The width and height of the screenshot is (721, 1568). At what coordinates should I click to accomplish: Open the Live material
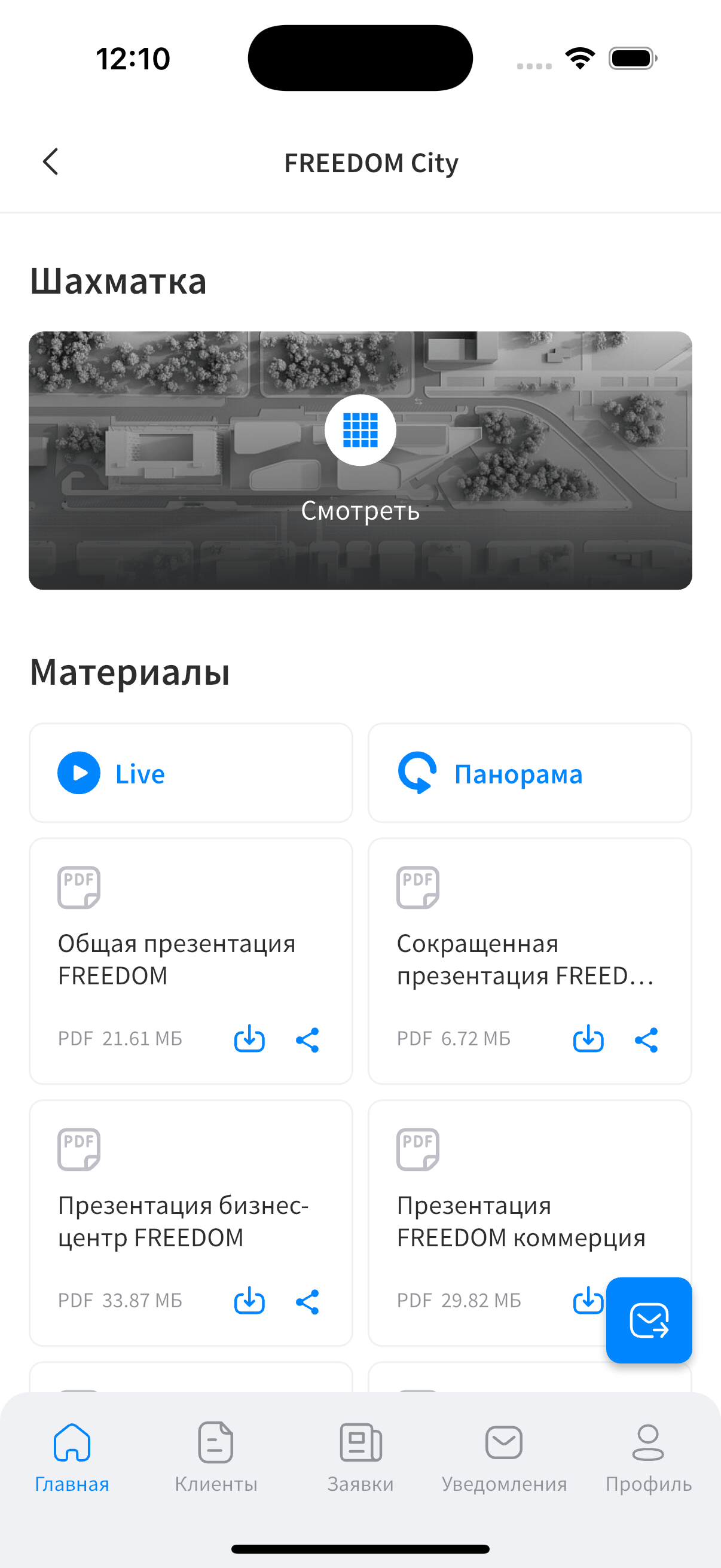coord(191,773)
